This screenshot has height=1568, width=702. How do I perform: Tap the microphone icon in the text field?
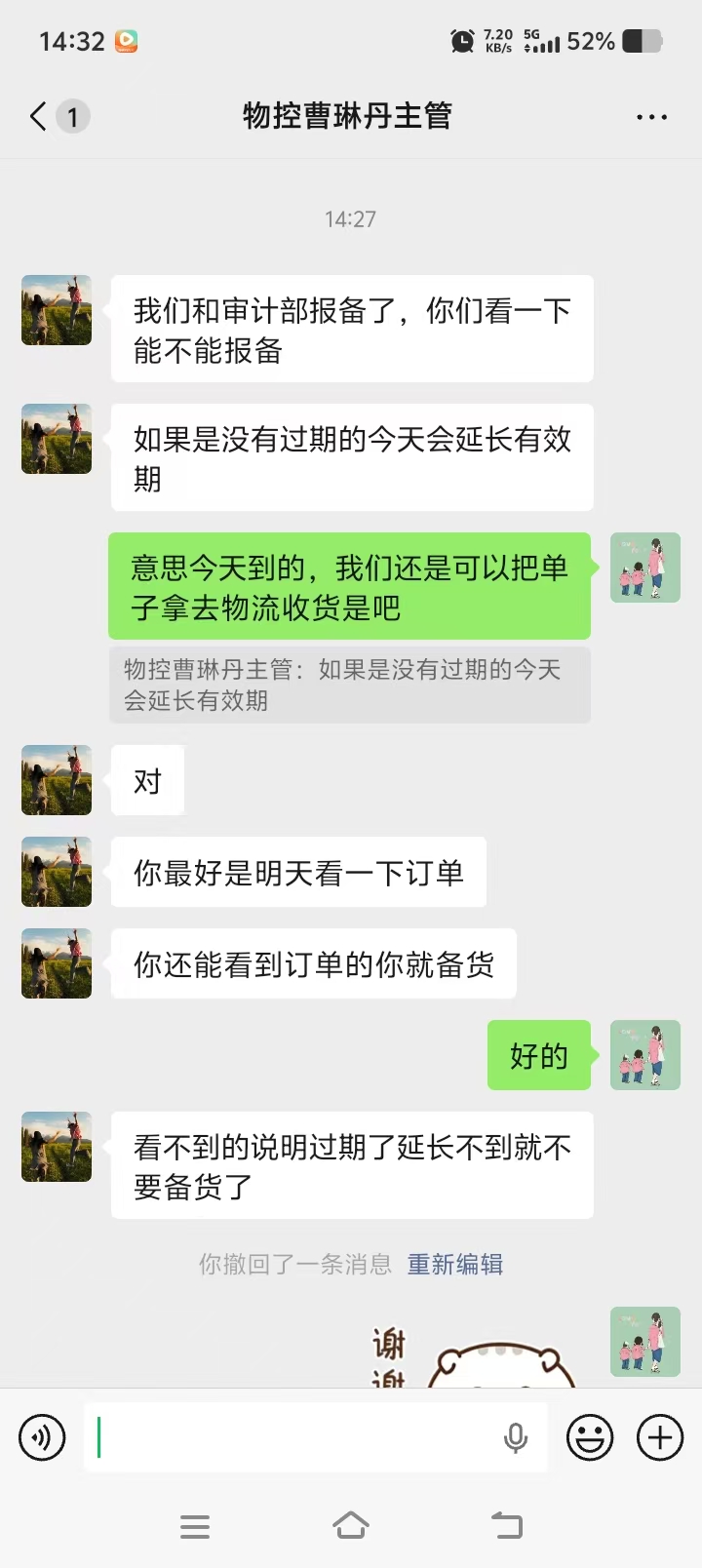[x=516, y=1437]
